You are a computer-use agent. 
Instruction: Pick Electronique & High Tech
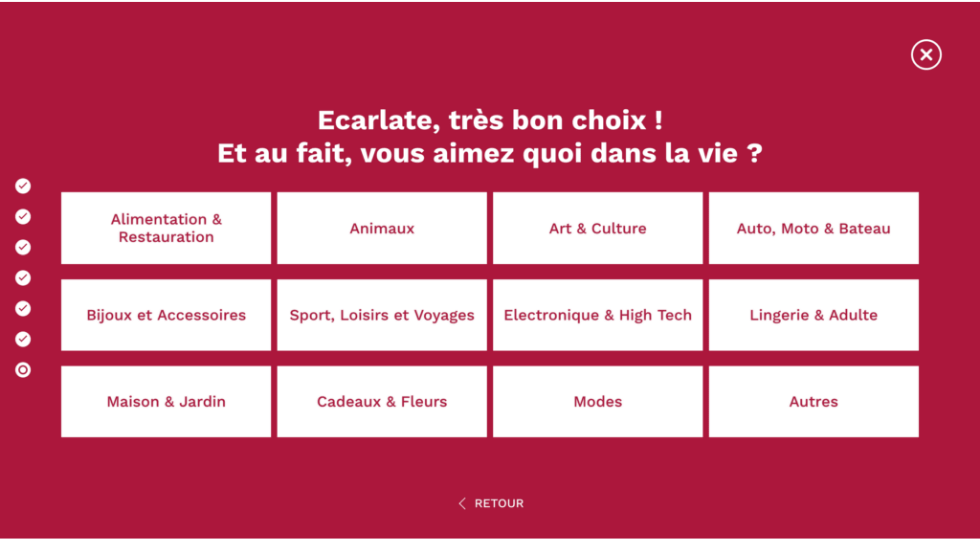[598, 315]
